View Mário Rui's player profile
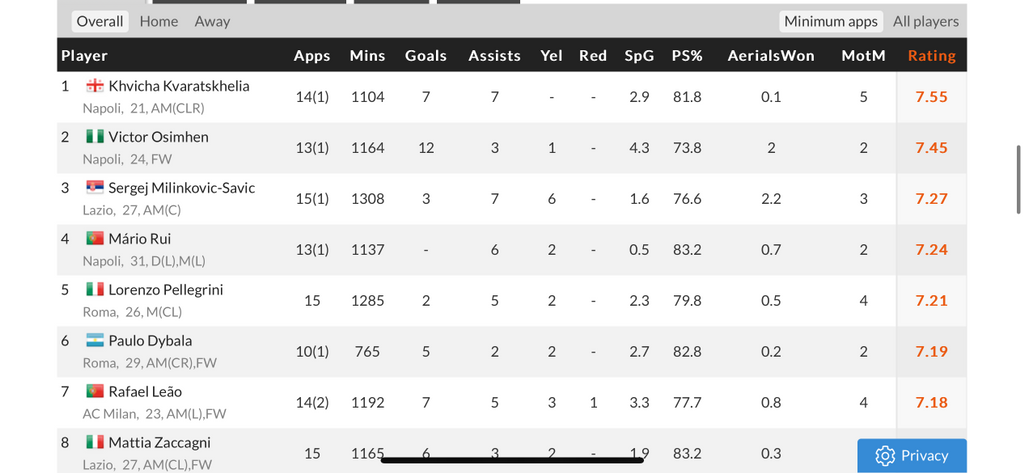The image size is (1024, 473). [140, 239]
